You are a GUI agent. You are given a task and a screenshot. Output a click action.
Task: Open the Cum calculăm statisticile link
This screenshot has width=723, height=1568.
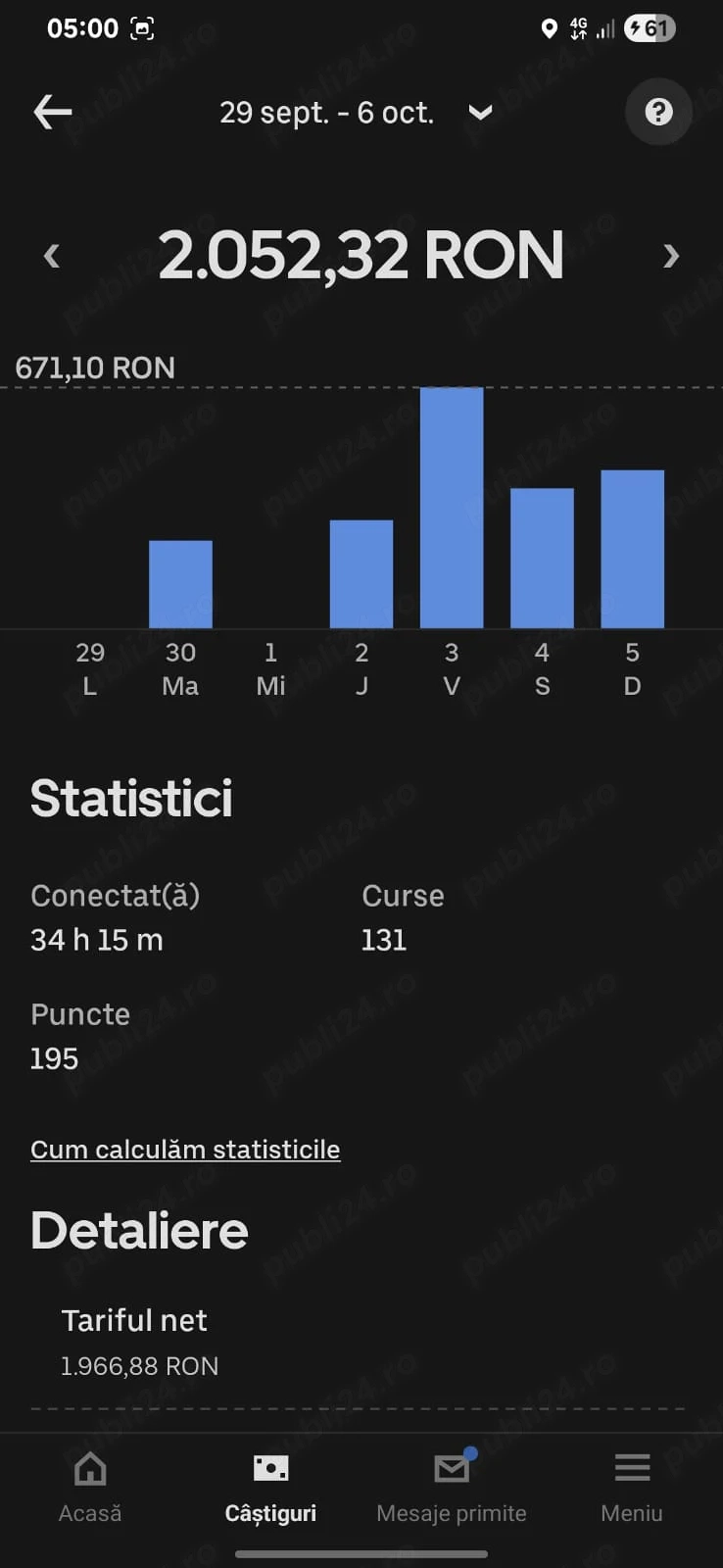coord(185,1150)
